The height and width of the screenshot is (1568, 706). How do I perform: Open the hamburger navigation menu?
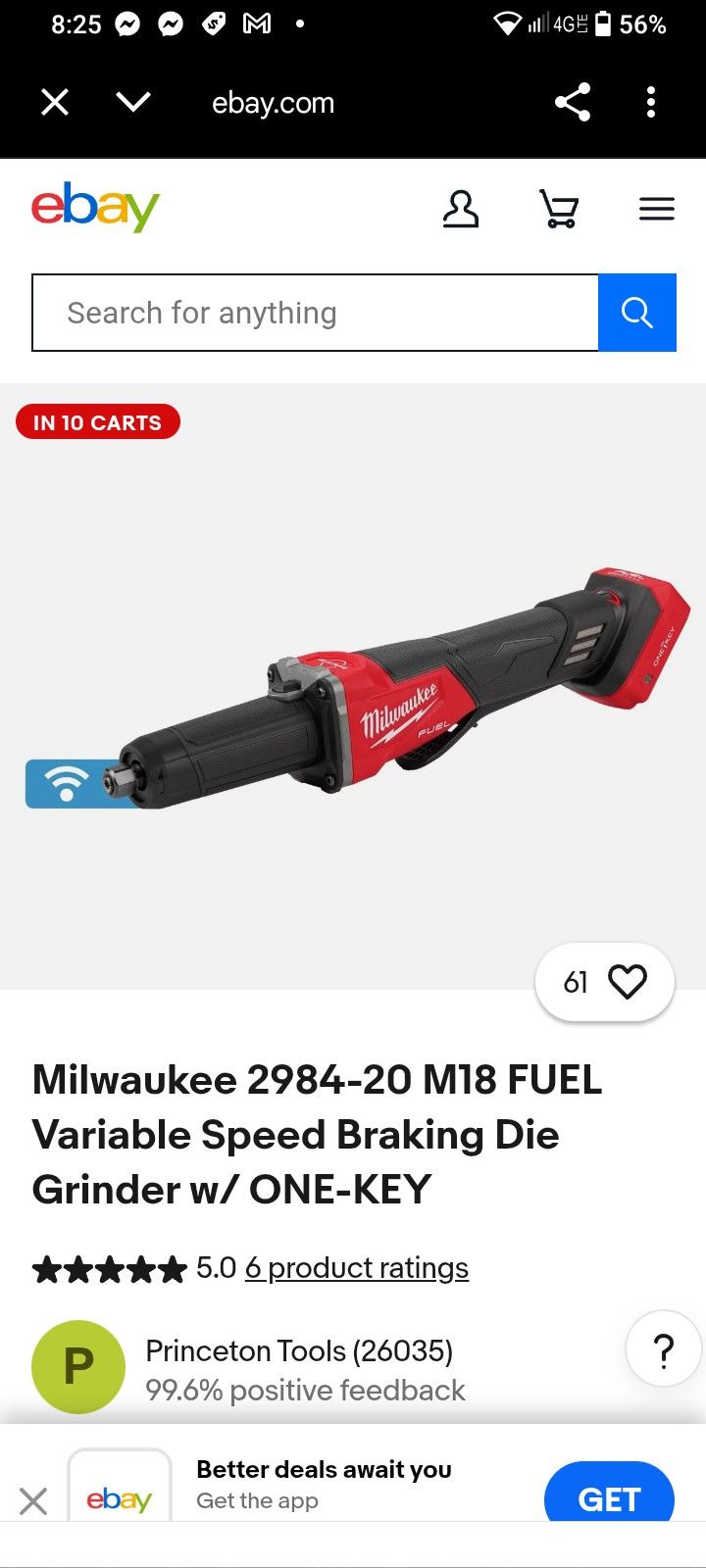coord(656,208)
